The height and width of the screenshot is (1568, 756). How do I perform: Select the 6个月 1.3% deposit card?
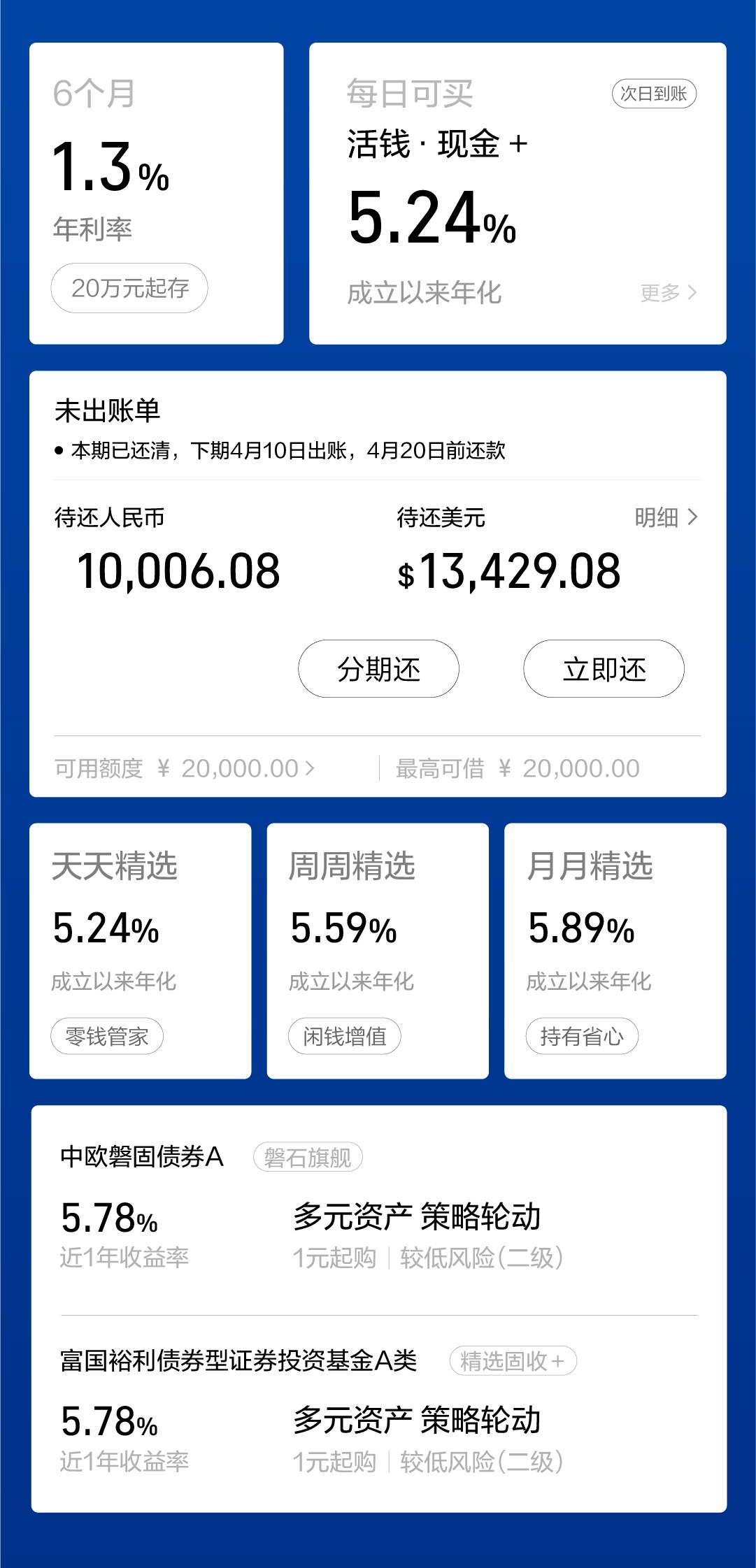tap(156, 194)
